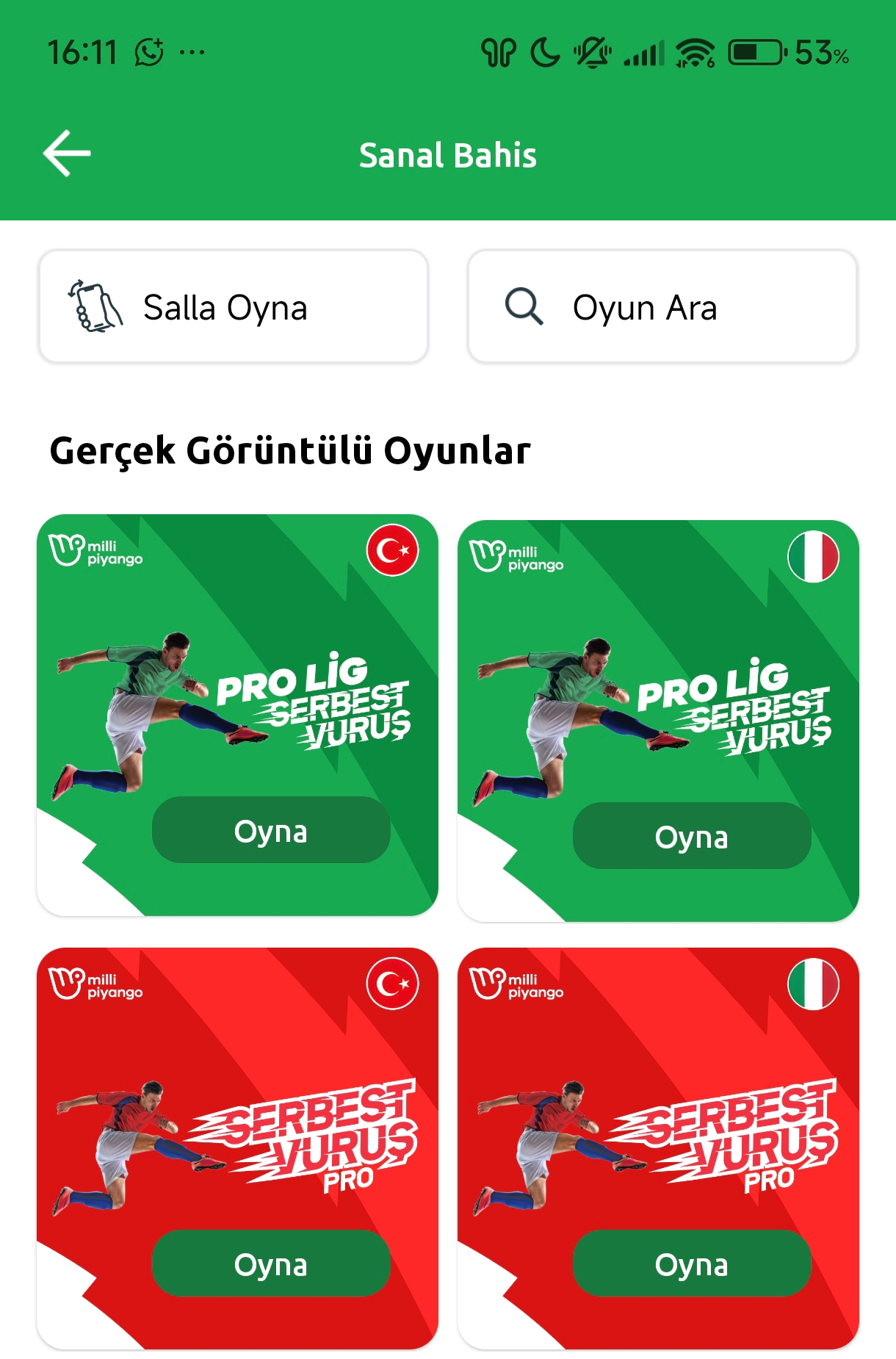
Task: Tap Oyna on Turkish Serbest Vuruş Pro
Action: [270, 1264]
